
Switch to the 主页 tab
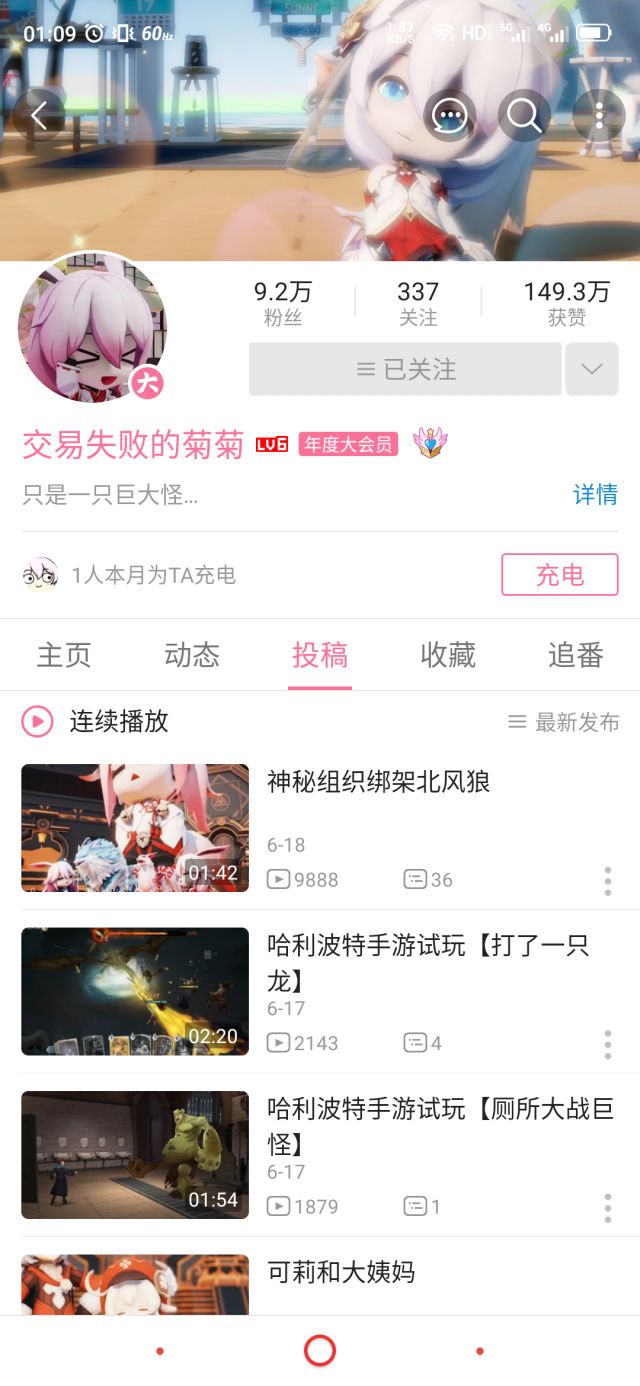tap(64, 655)
